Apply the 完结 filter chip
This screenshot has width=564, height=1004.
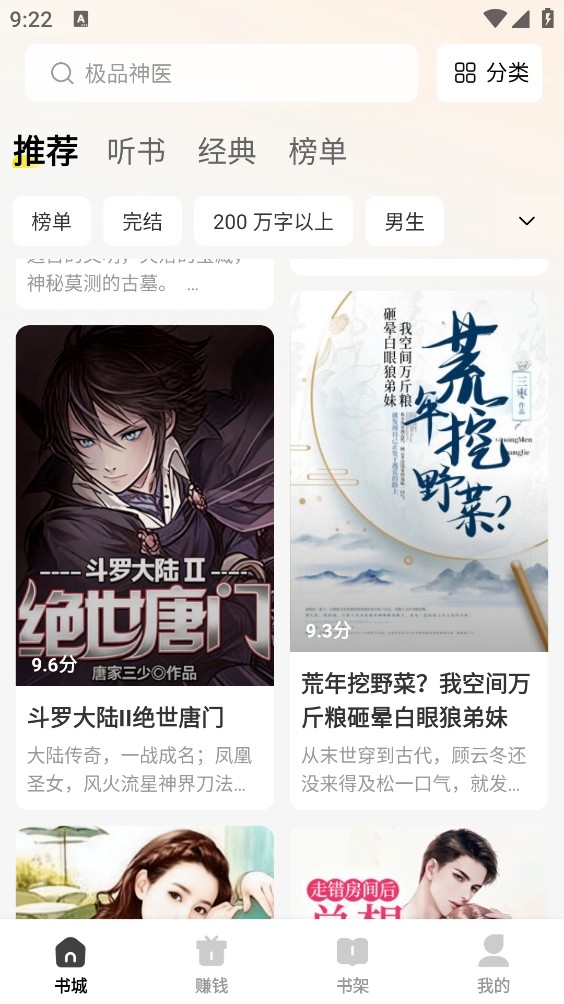[x=142, y=222]
